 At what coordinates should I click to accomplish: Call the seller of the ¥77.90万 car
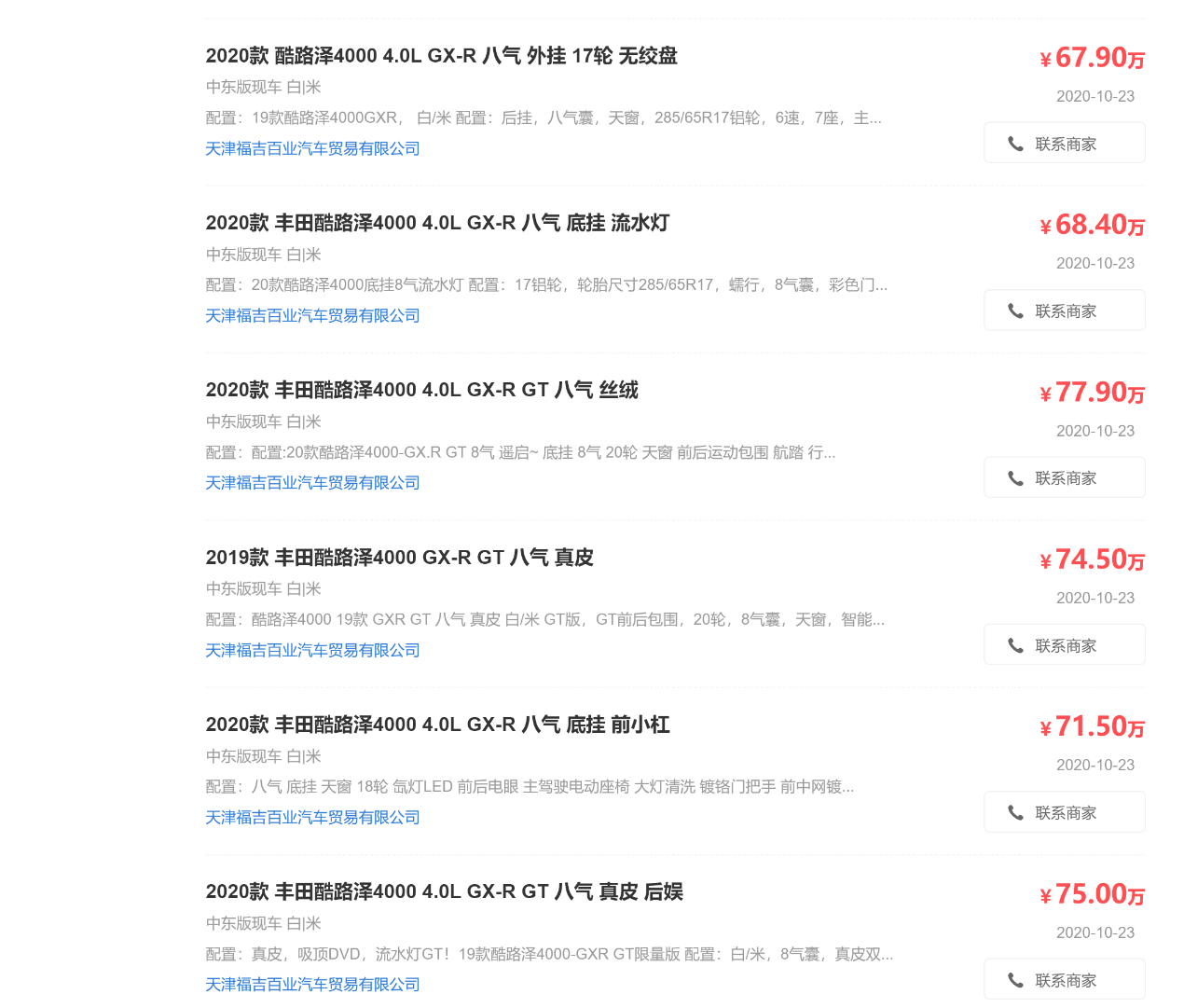[x=1064, y=478]
